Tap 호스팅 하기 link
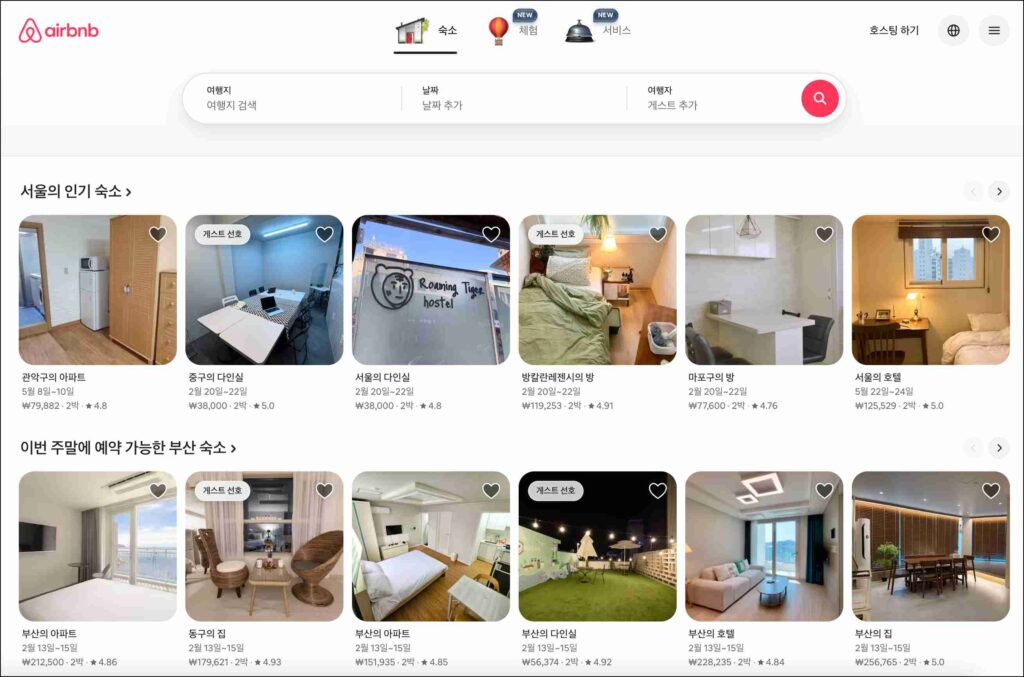The width and height of the screenshot is (1024, 677). coord(893,31)
